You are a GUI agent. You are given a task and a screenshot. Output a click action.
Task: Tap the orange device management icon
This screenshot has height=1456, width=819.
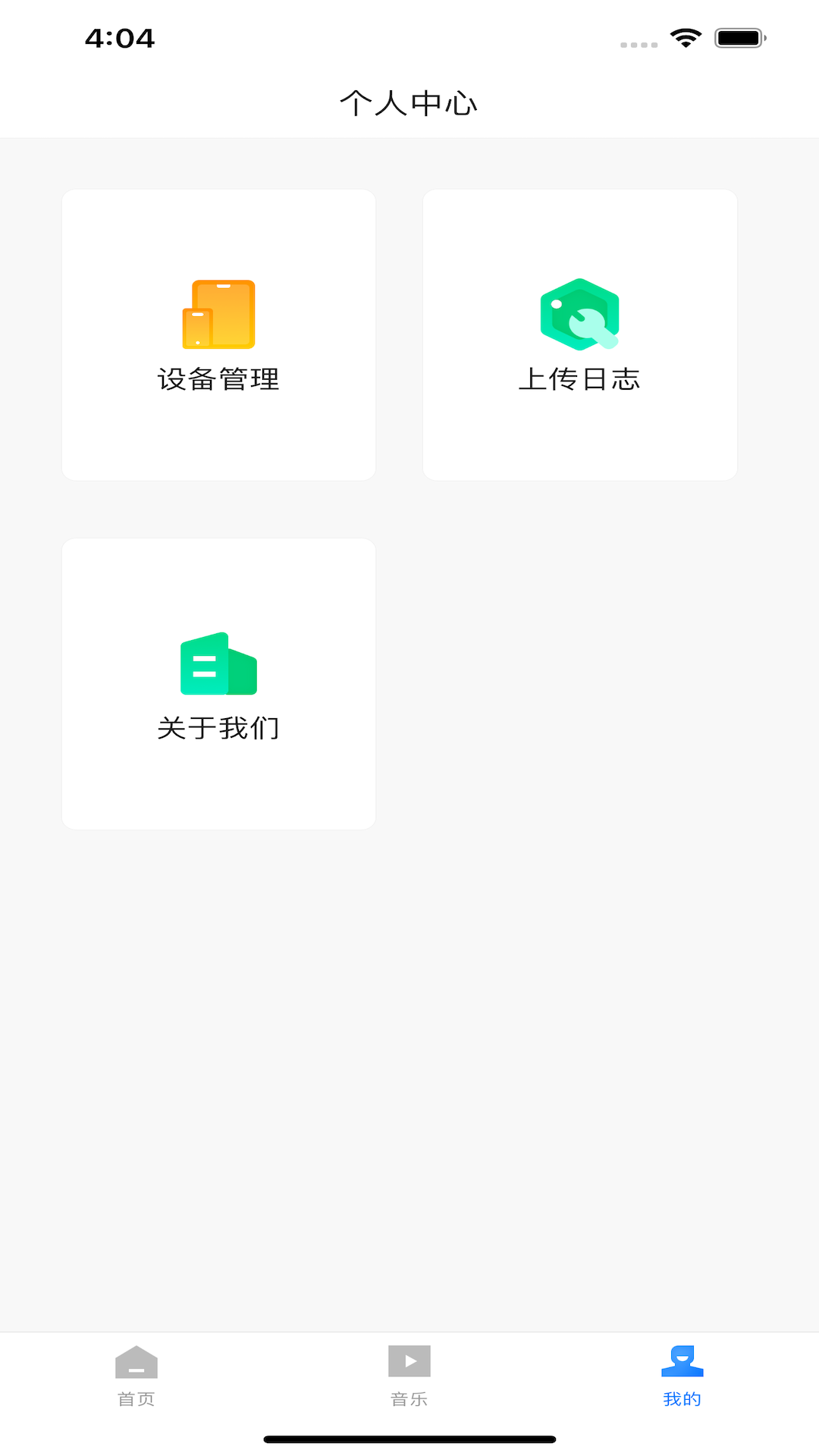pyautogui.click(x=218, y=315)
